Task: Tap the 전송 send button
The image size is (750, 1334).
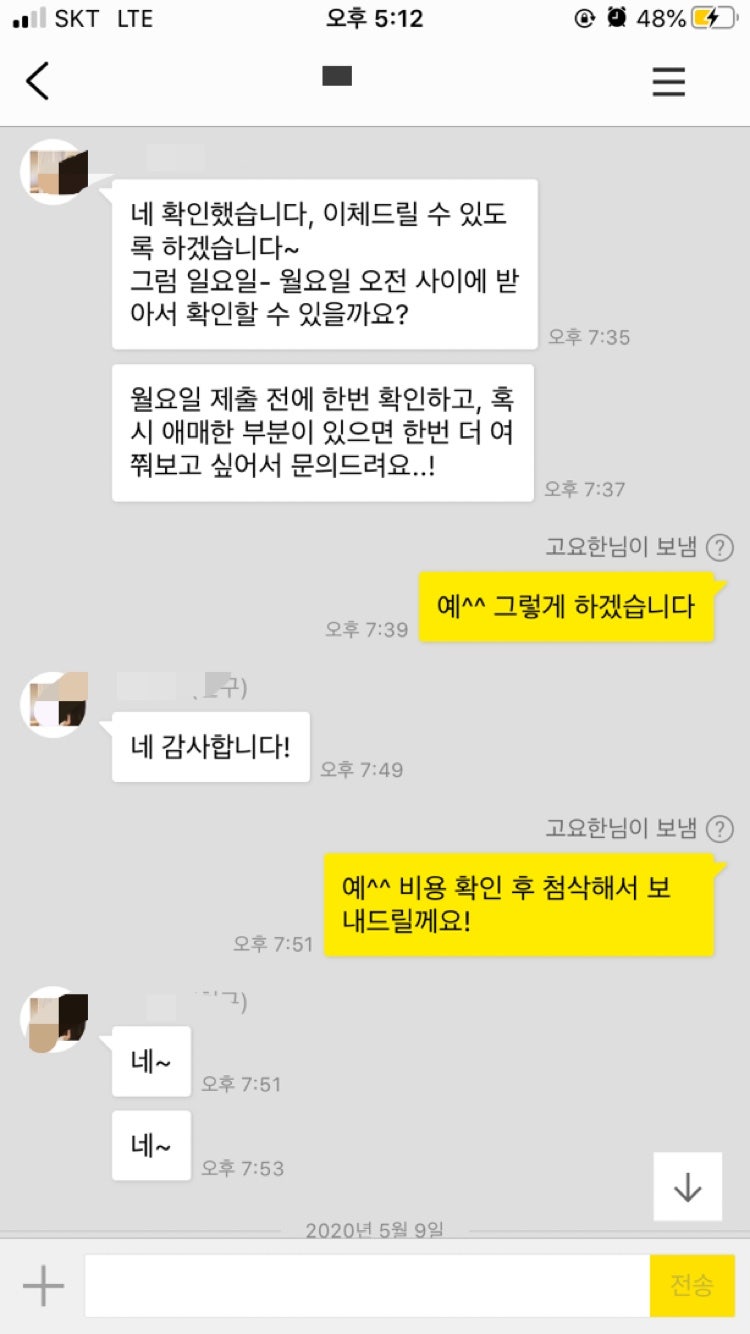Action: [692, 1285]
